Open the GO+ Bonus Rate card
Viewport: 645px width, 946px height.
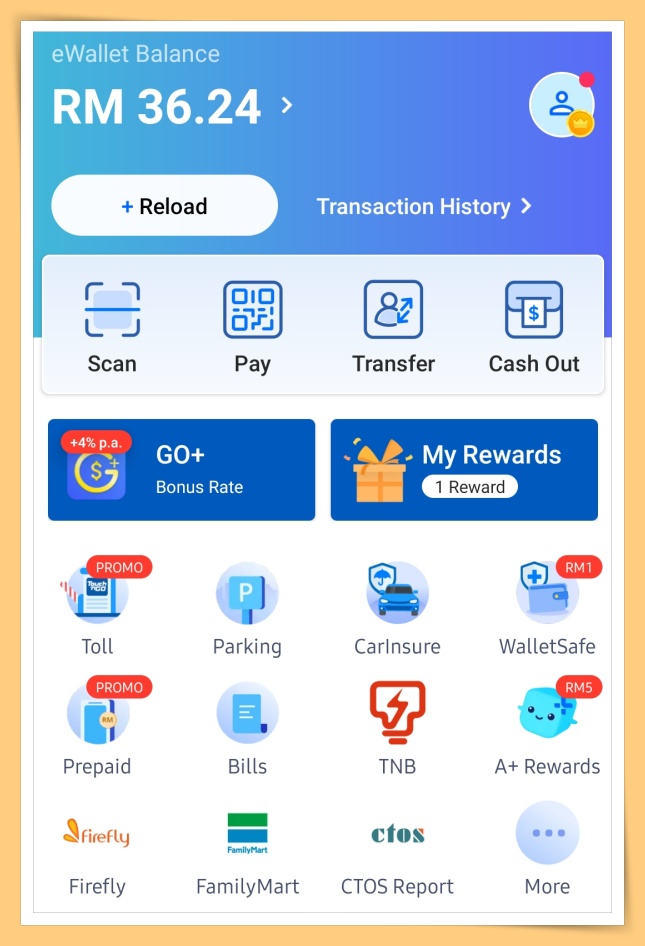(181, 469)
